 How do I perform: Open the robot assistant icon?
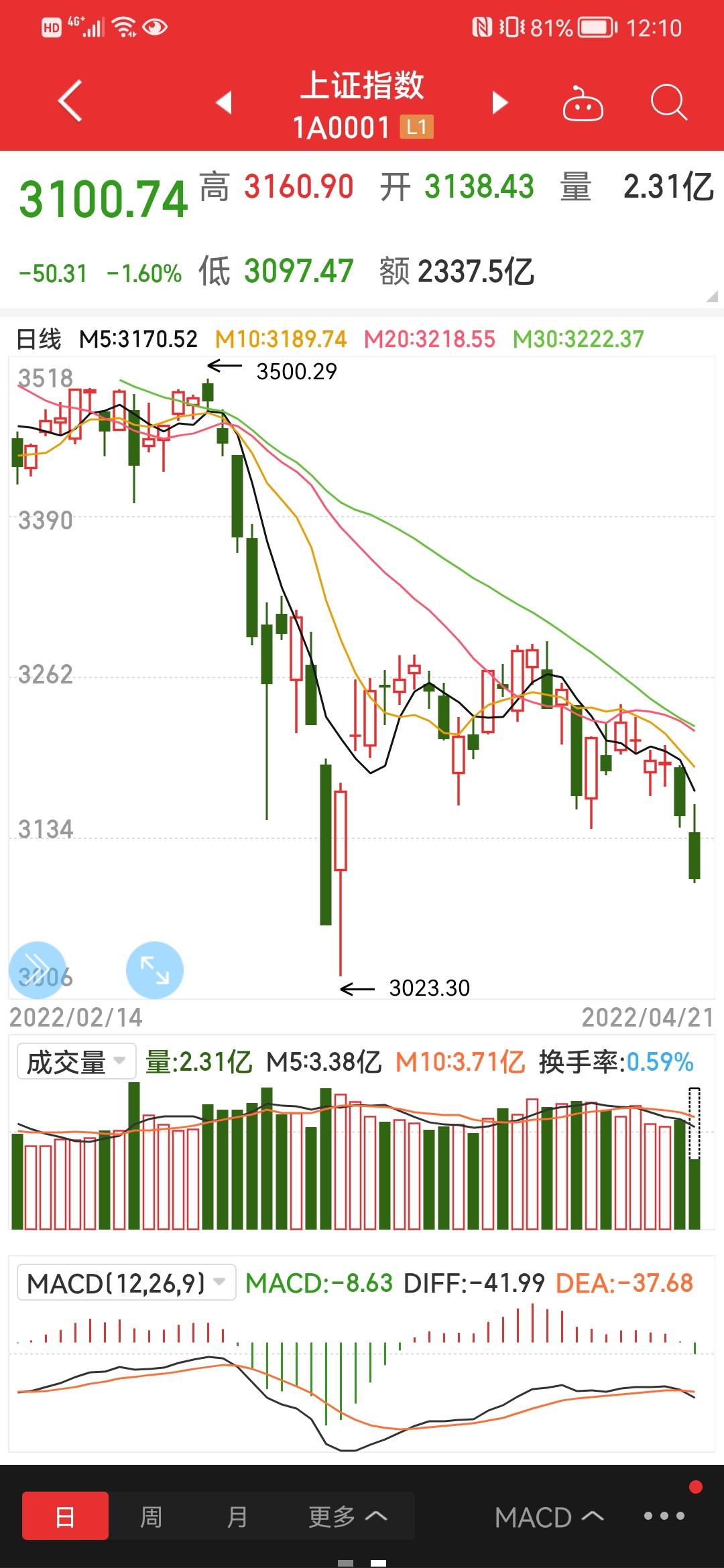click(x=583, y=103)
